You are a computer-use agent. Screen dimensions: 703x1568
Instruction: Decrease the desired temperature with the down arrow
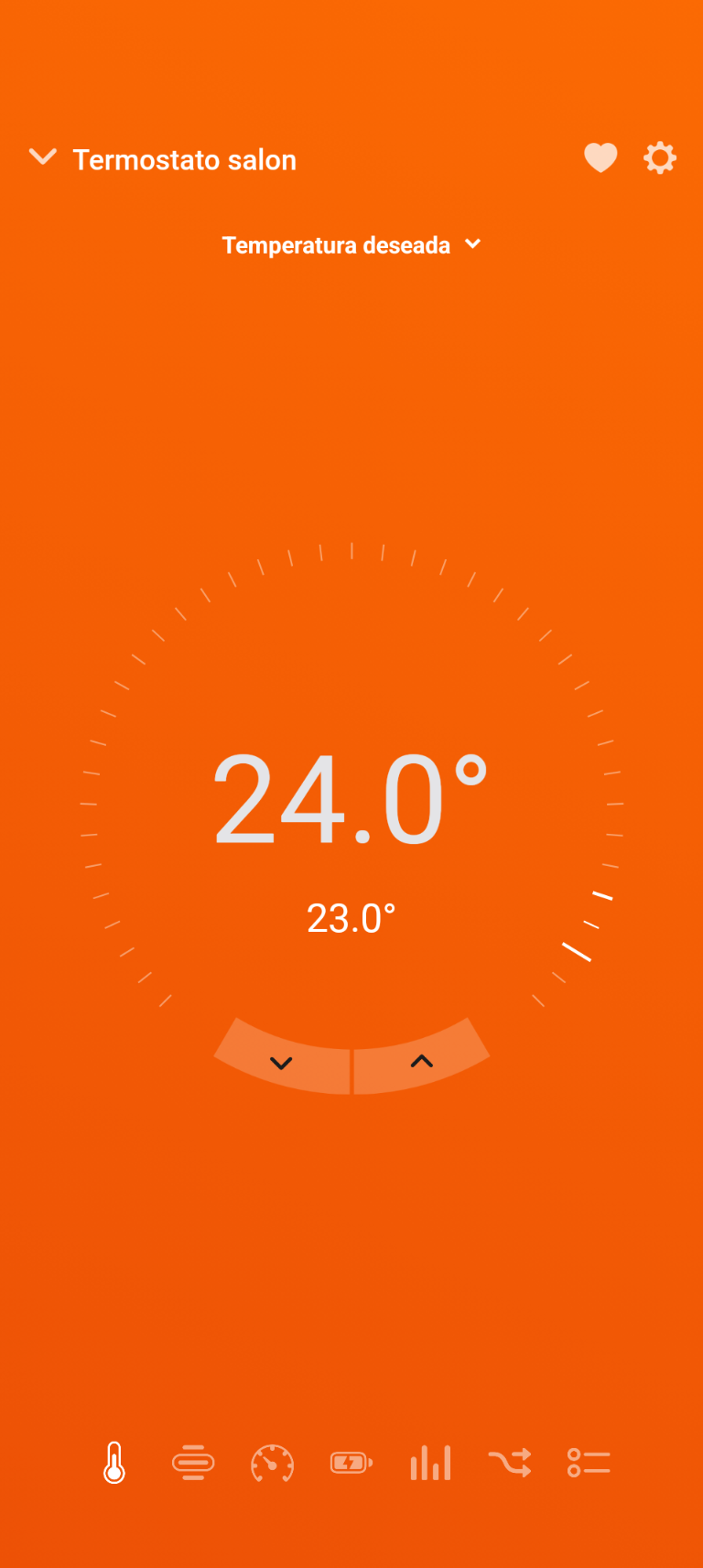[281, 1062]
